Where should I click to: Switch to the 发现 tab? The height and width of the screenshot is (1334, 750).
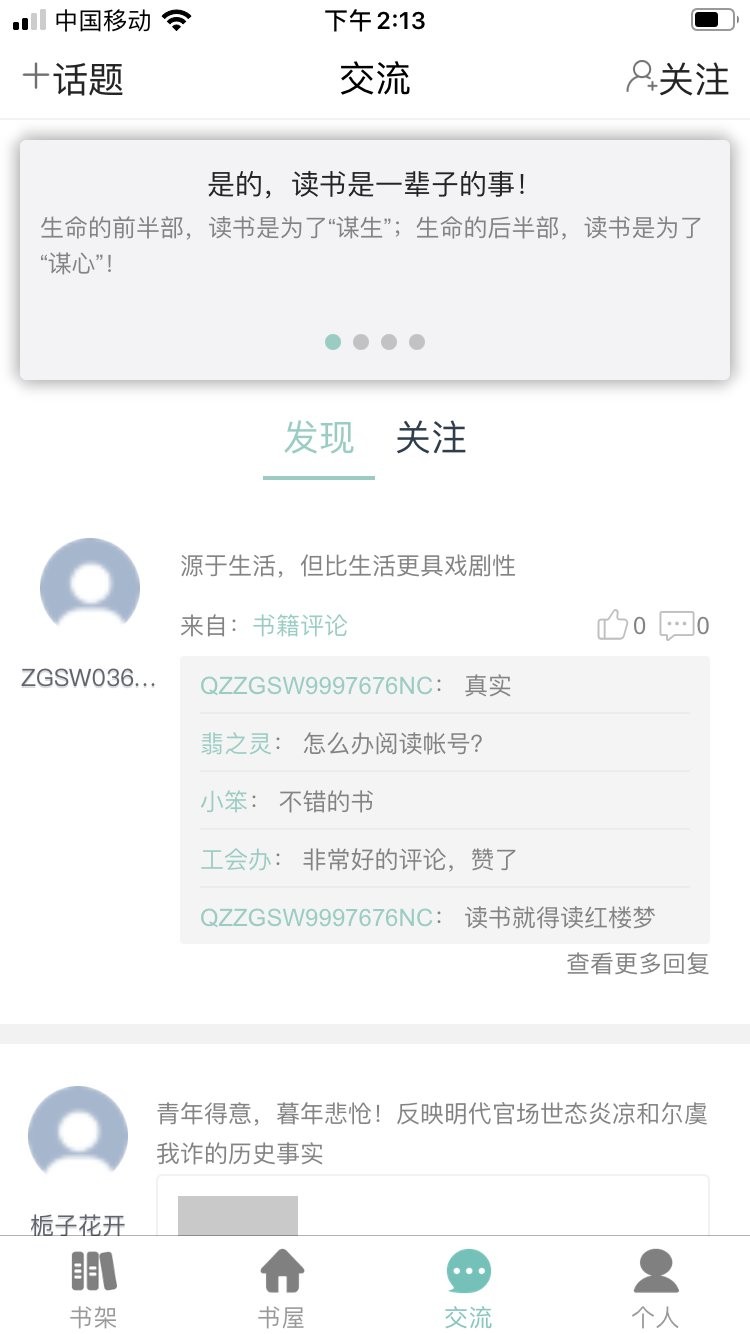319,439
